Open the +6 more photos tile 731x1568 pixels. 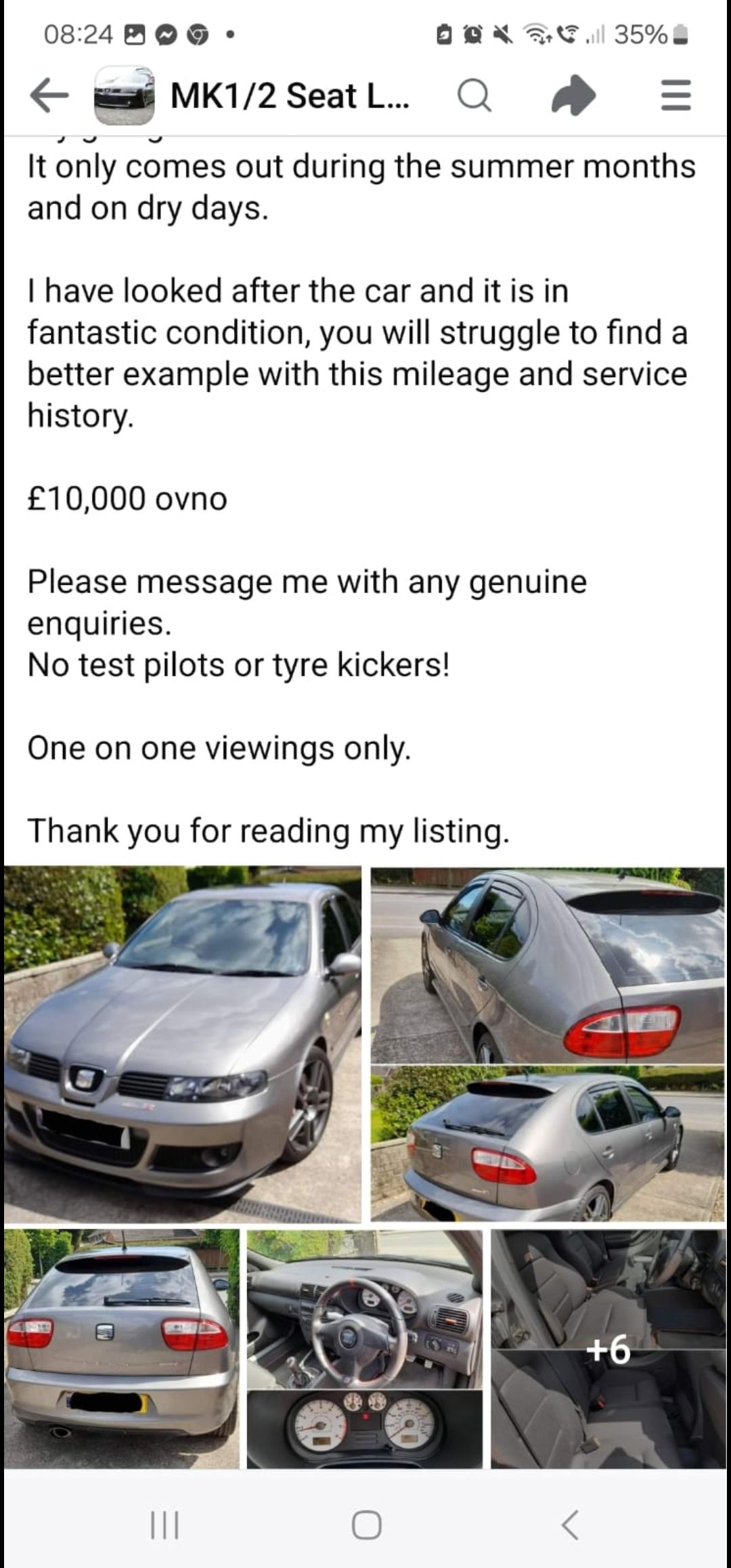click(x=608, y=1349)
